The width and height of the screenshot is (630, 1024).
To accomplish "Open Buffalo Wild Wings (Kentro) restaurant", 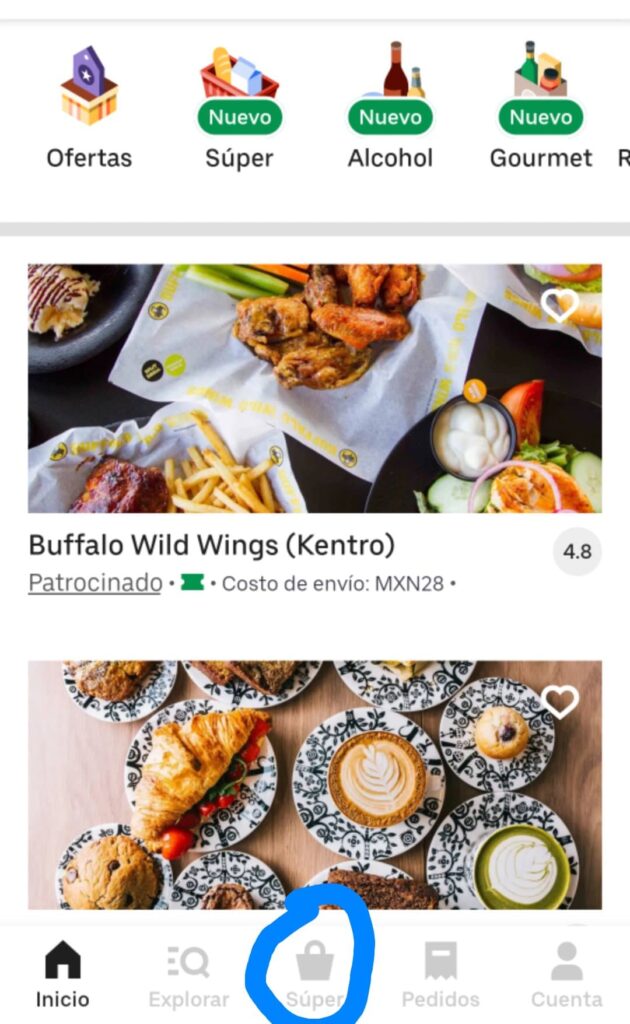I will tap(314, 389).
